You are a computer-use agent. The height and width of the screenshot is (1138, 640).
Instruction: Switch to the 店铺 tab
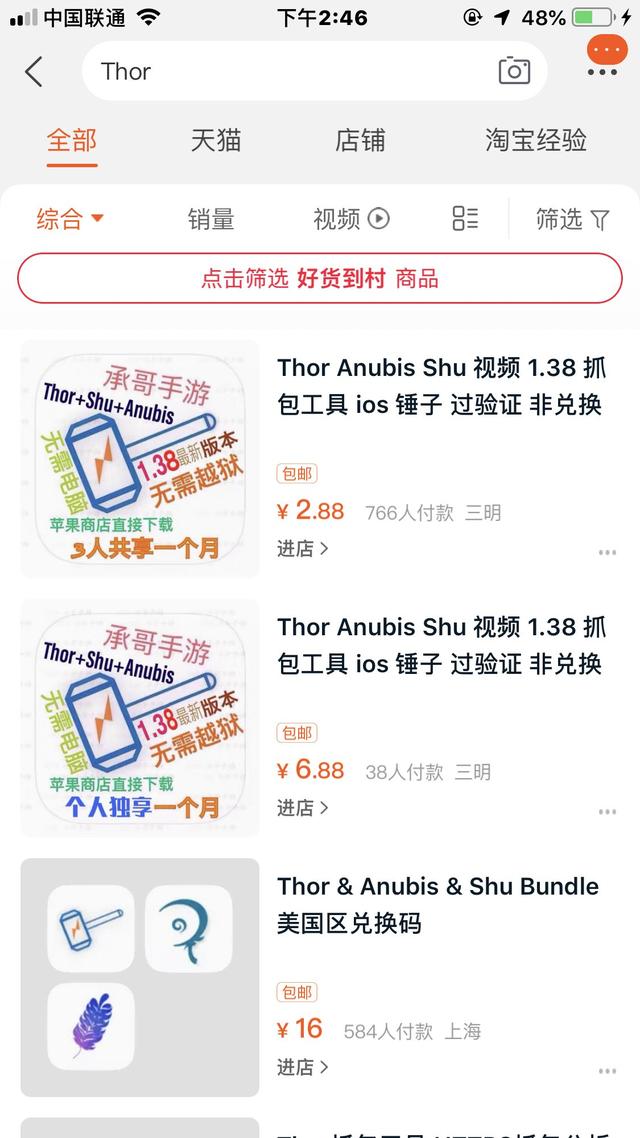pos(360,140)
